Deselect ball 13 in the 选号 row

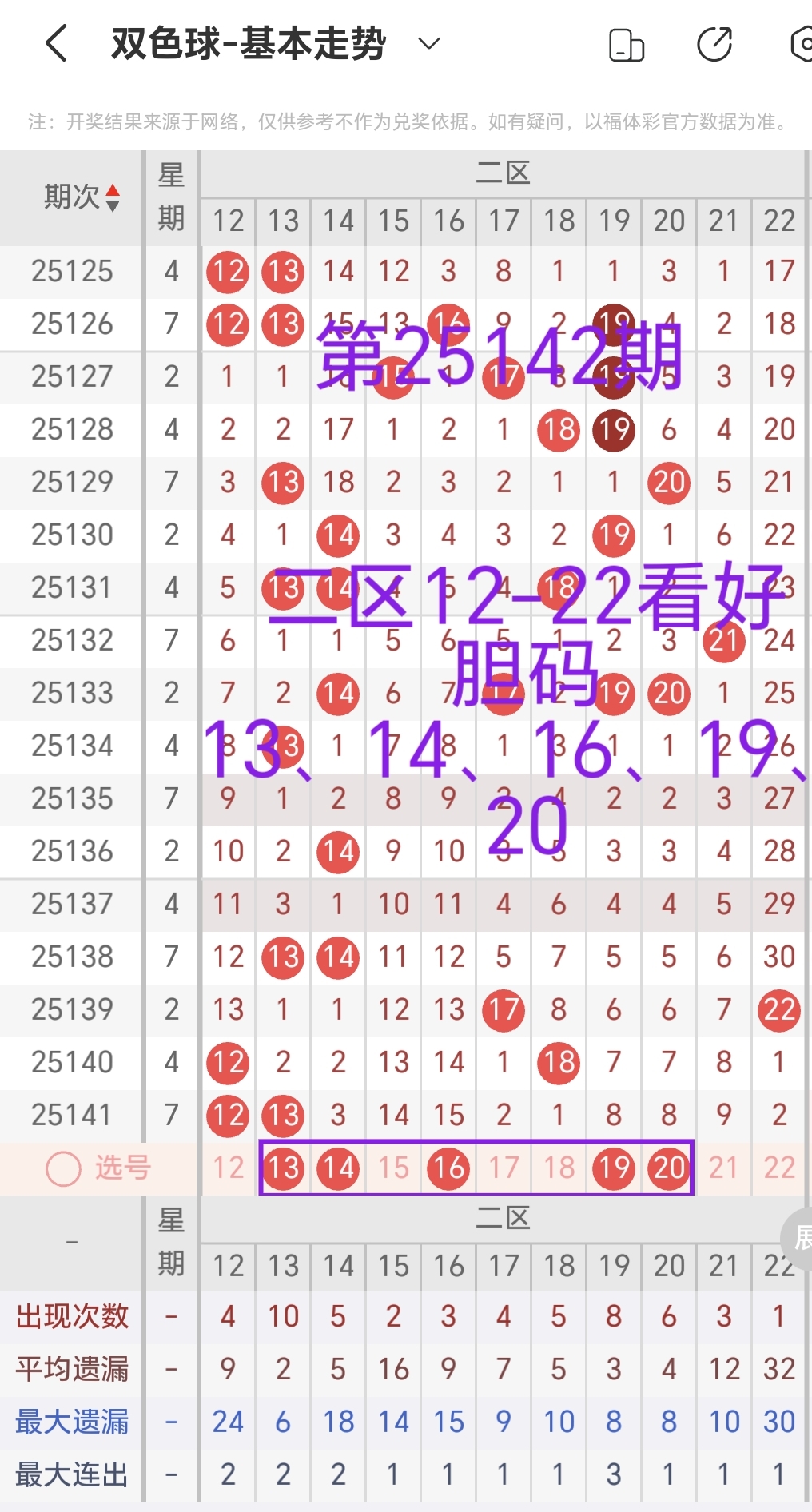click(283, 1168)
